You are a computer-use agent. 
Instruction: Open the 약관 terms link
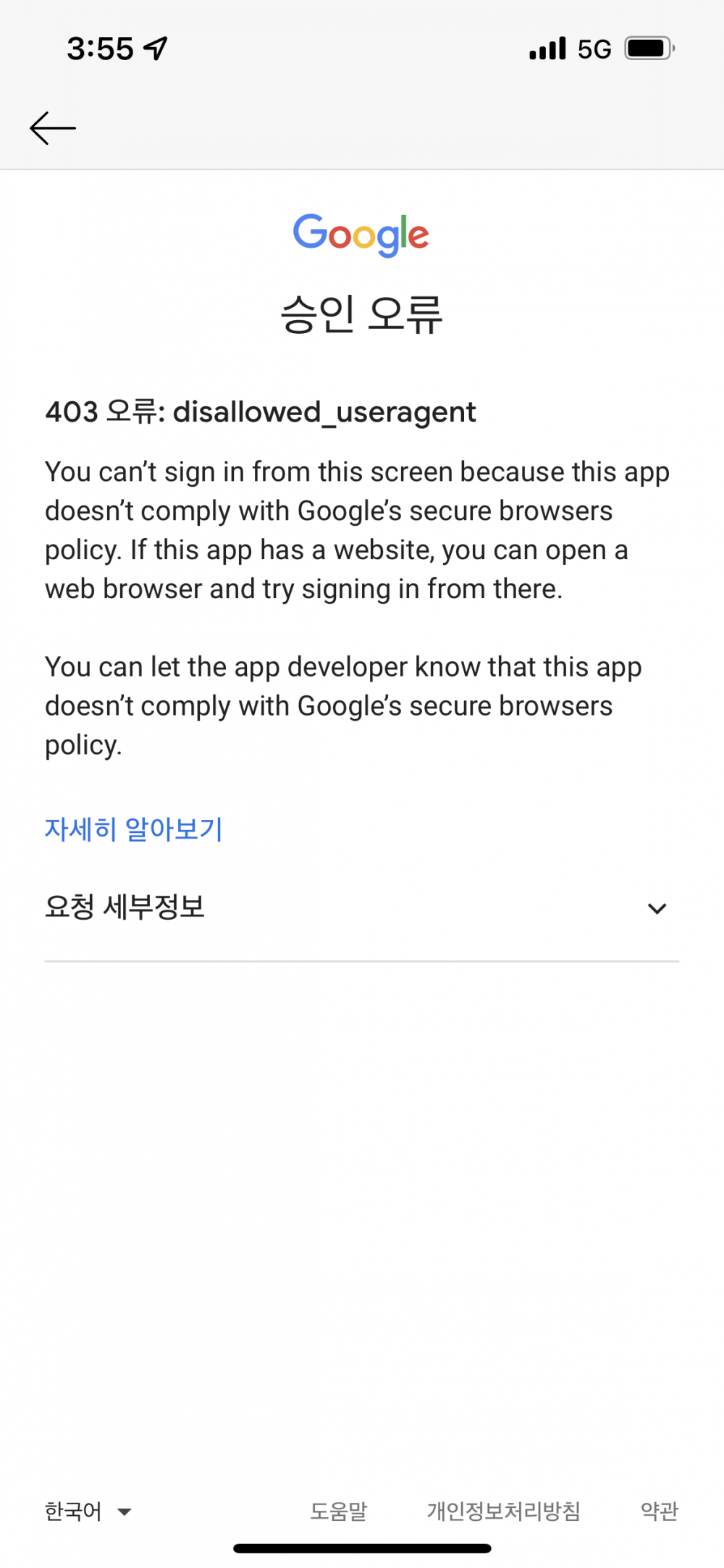[x=659, y=1511]
